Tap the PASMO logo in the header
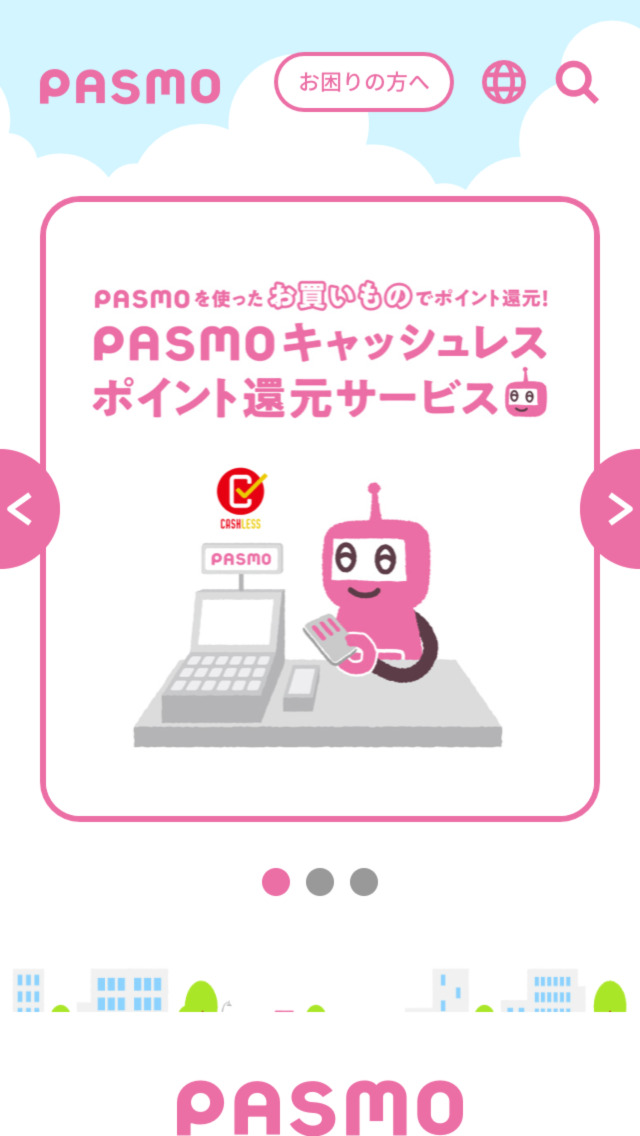This screenshot has height=1136, width=640. coord(130,85)
